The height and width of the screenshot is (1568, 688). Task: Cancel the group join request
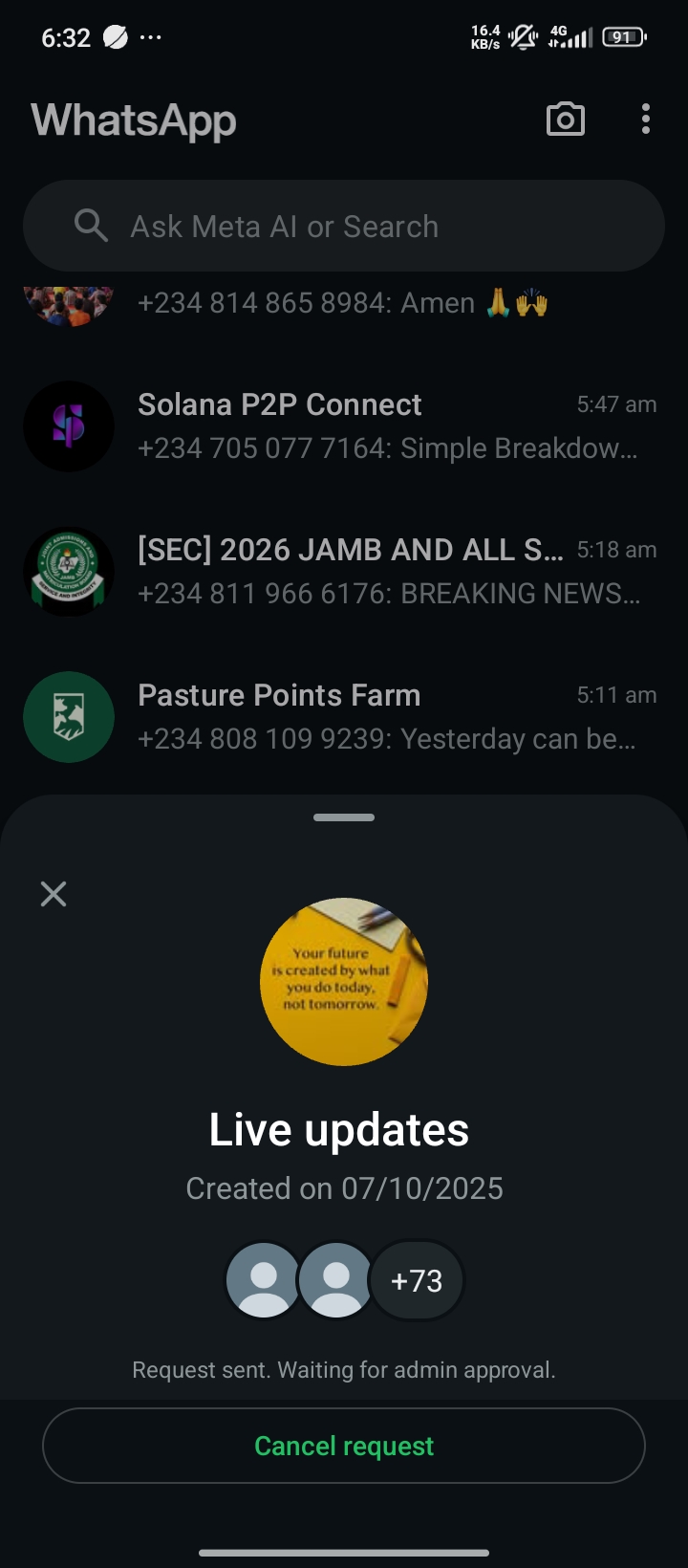tap(344, 1446)
